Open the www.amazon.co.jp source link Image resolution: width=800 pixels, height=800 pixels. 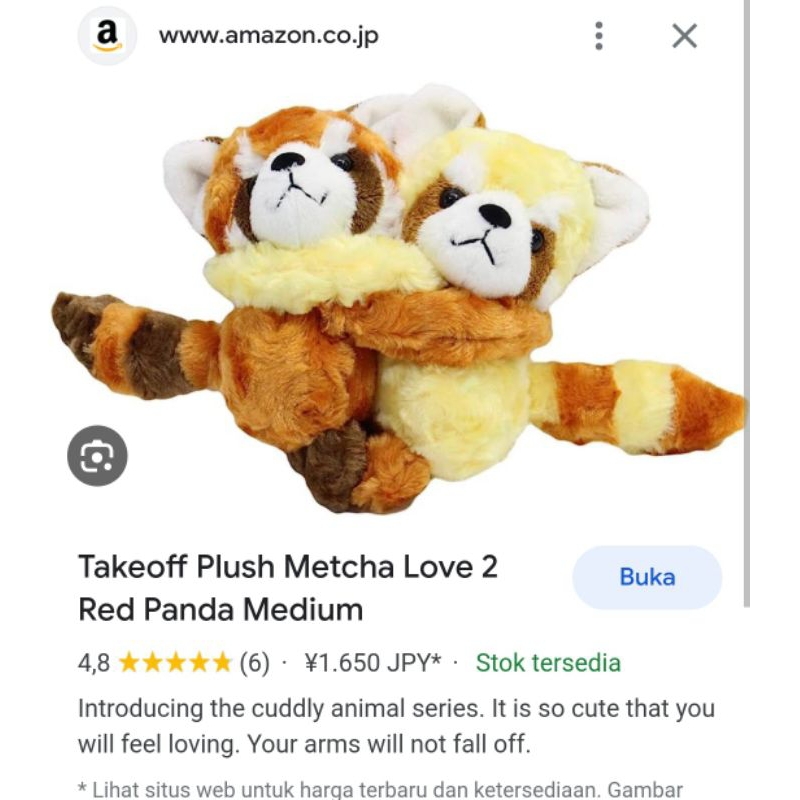tap(268, 37)
